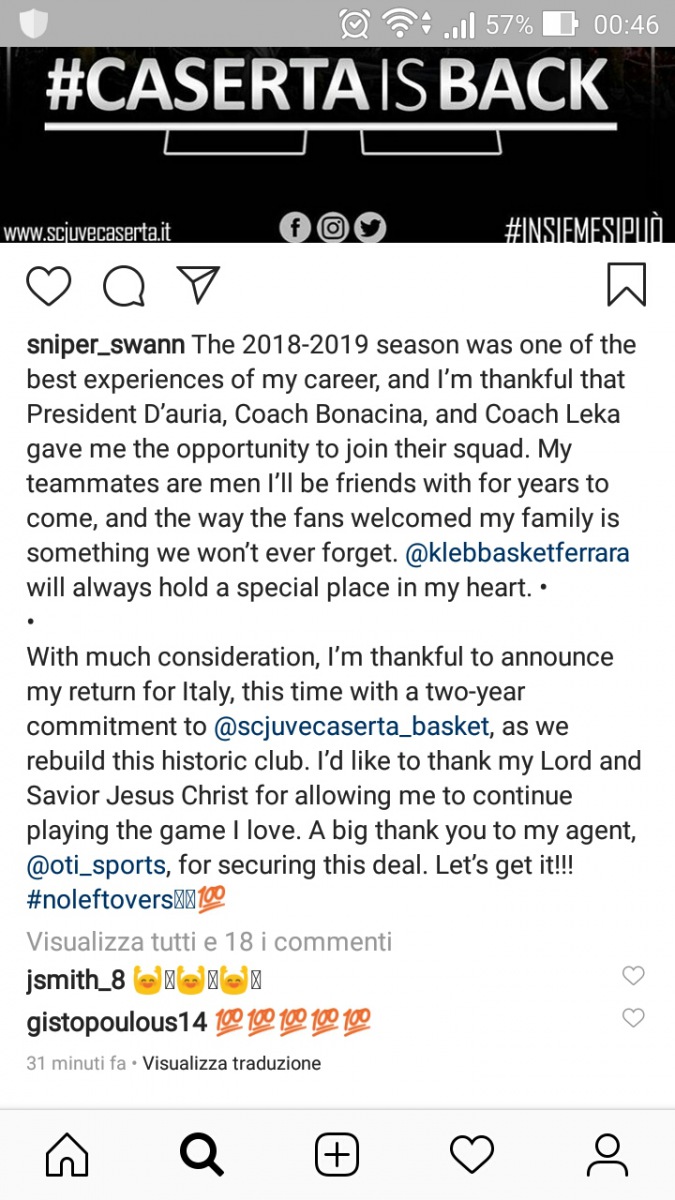Open the Activity heart tab

click(472, 1156)
